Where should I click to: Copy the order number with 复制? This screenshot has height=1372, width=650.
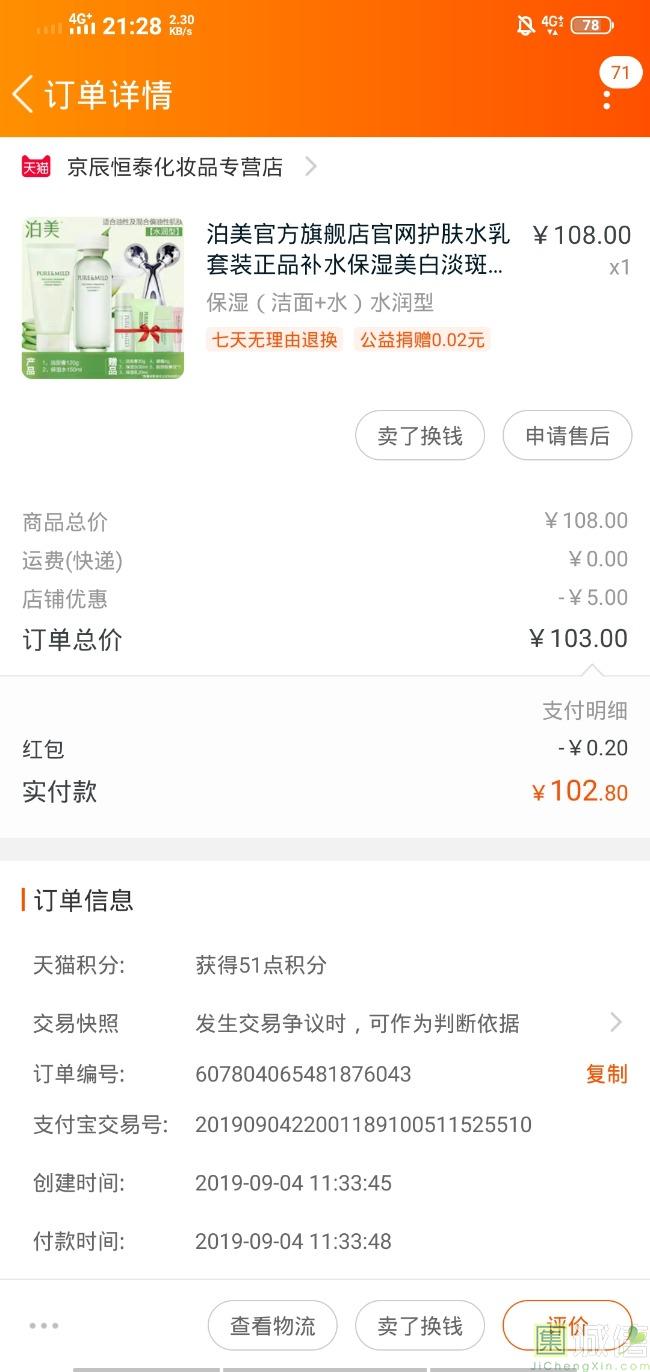coord(606,1074)
